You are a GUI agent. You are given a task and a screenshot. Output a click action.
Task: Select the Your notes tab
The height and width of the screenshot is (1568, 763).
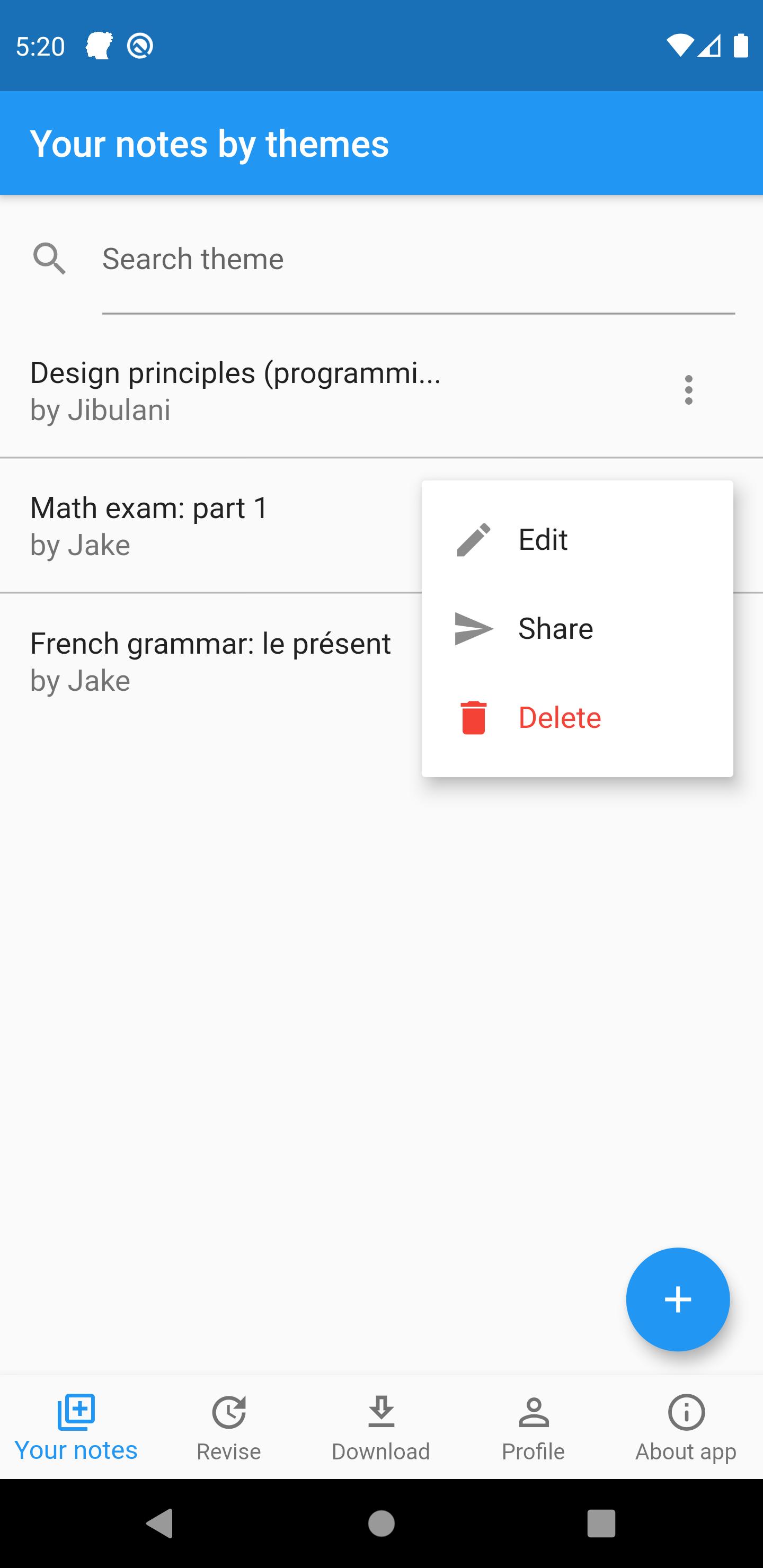pos(76,1428)
